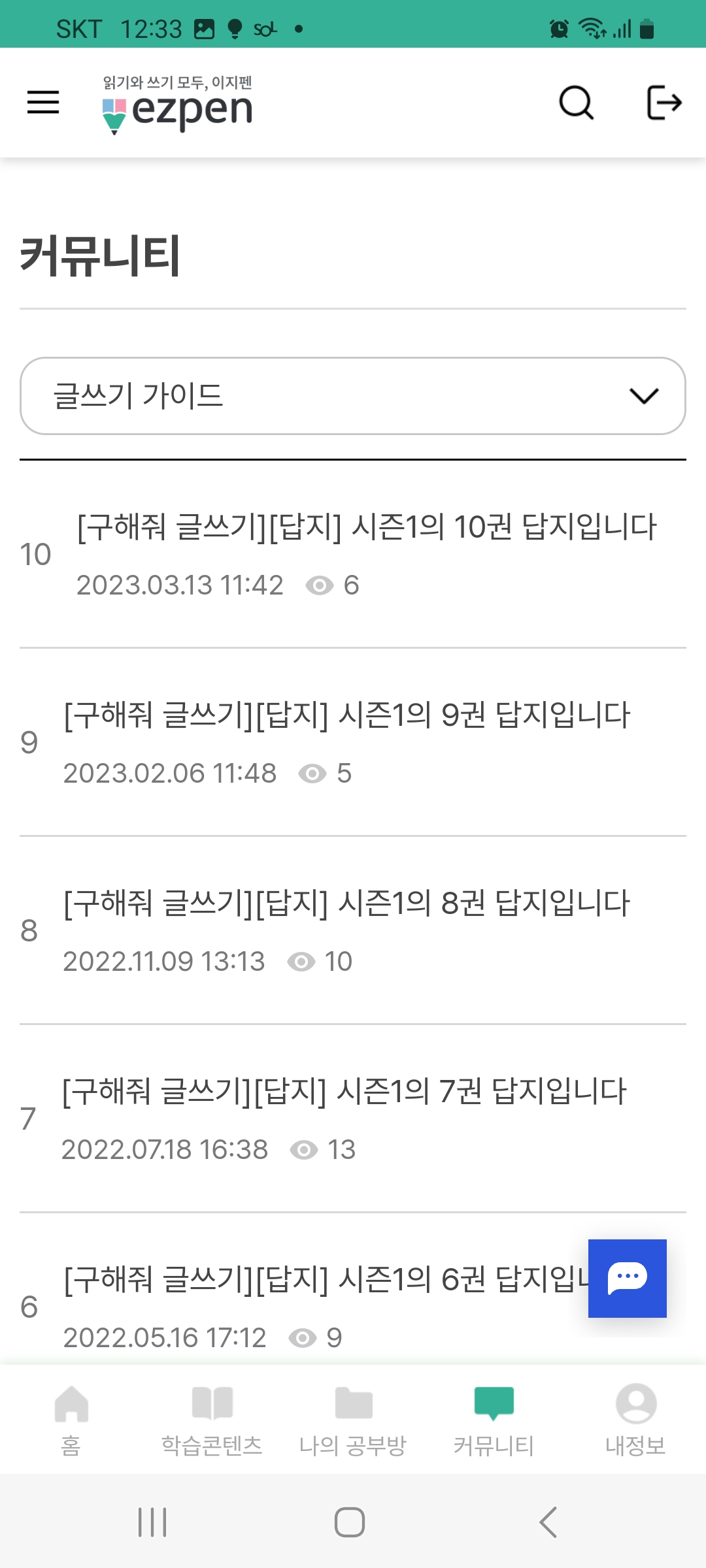Expand the 글쓰기 가이드 category dropdown
Viewport: 706px width, 1568px height.
[x=353, y=396]
